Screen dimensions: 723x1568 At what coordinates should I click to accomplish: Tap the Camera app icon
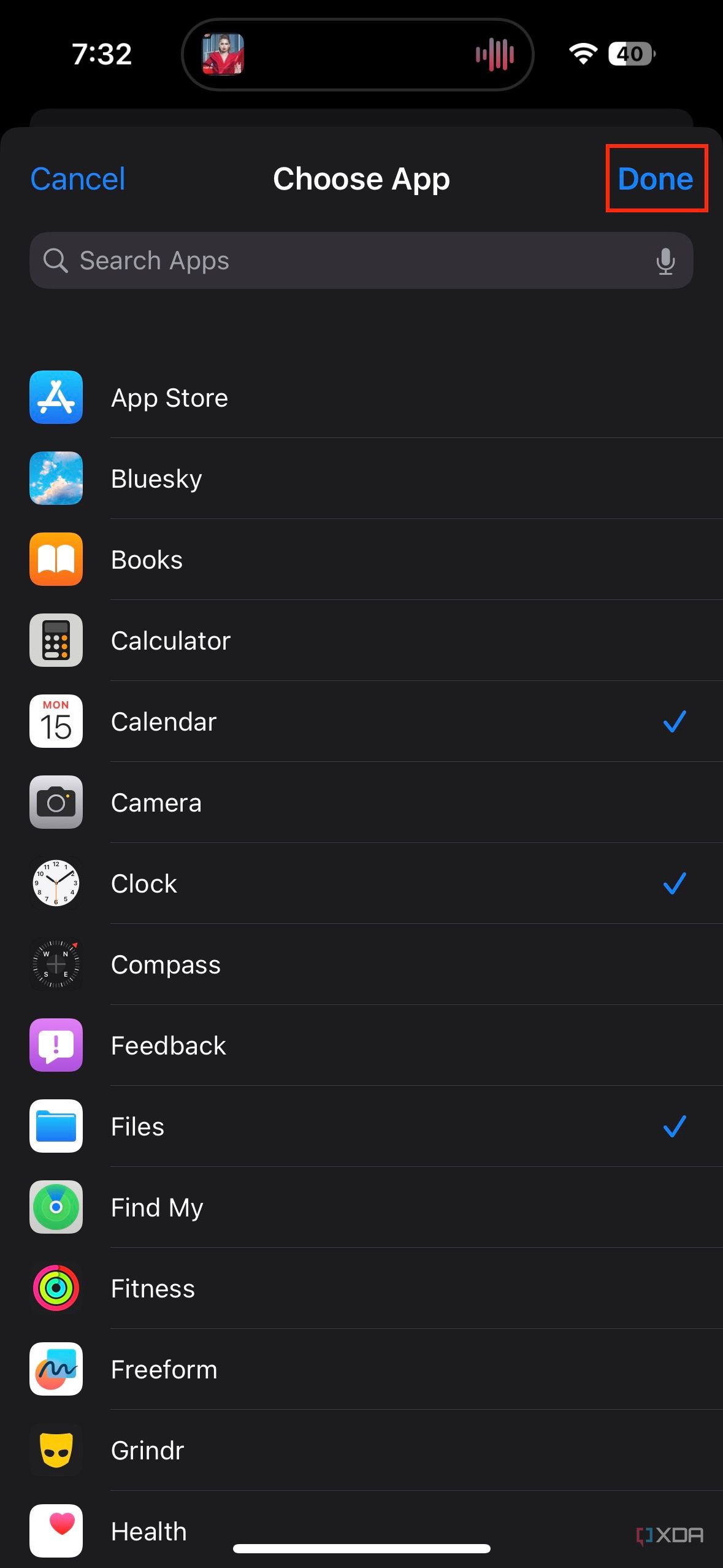pyautogui.click(x=56, y=803)
